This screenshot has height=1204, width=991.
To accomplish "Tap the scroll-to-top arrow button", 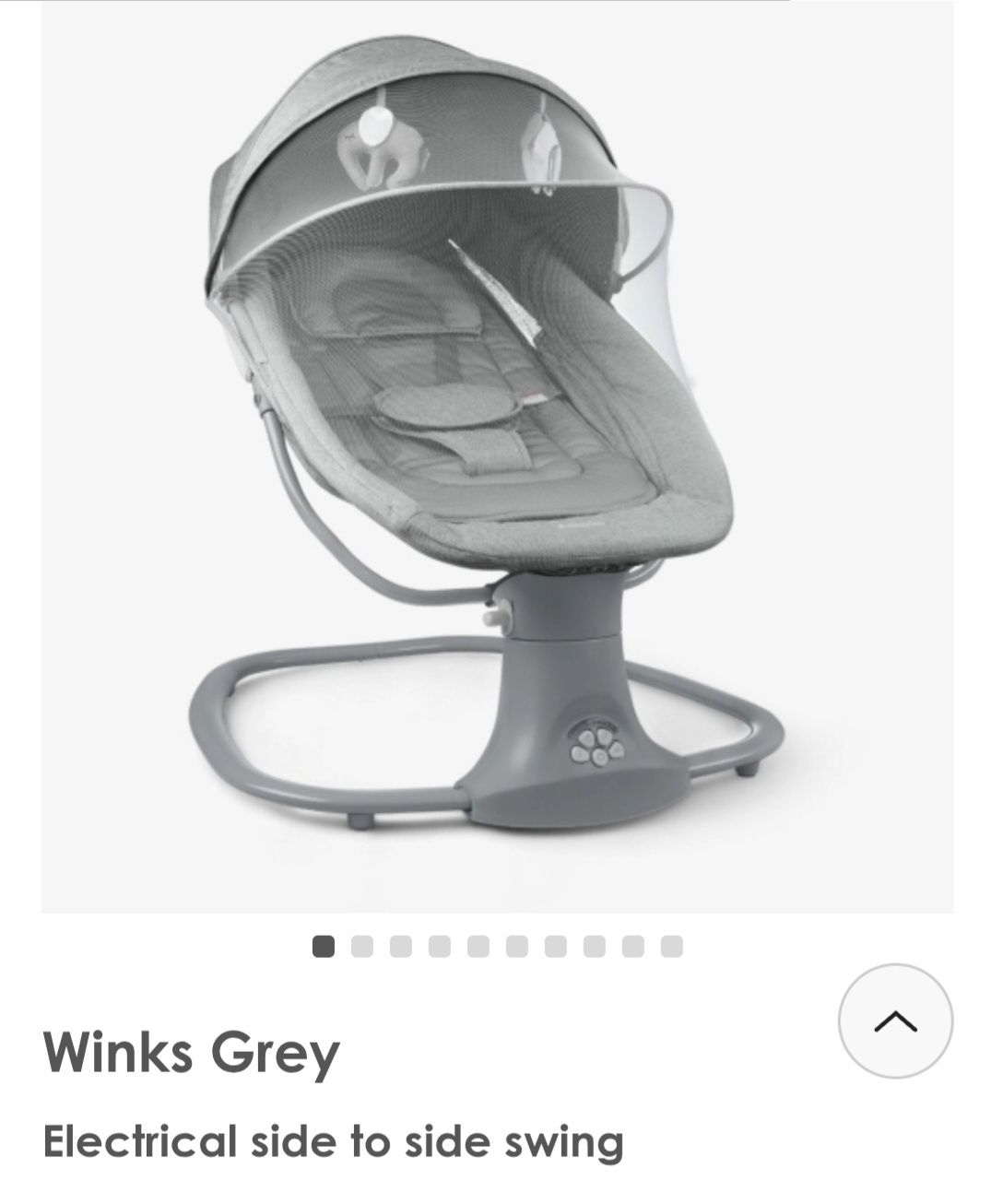I will [895, 1021].
